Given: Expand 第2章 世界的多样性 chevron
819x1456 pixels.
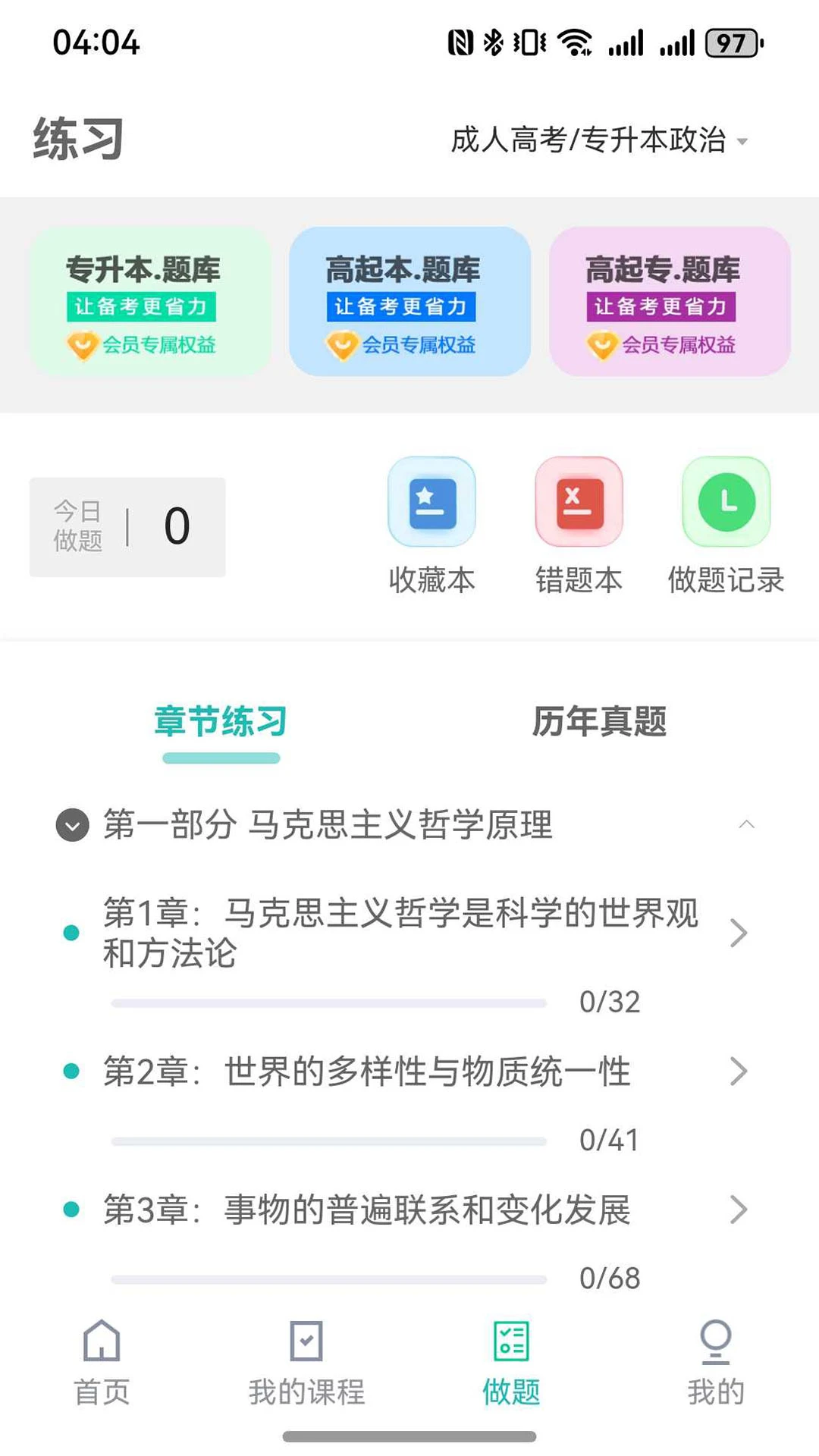Looking at the screenshot, I should [738, 1072].
